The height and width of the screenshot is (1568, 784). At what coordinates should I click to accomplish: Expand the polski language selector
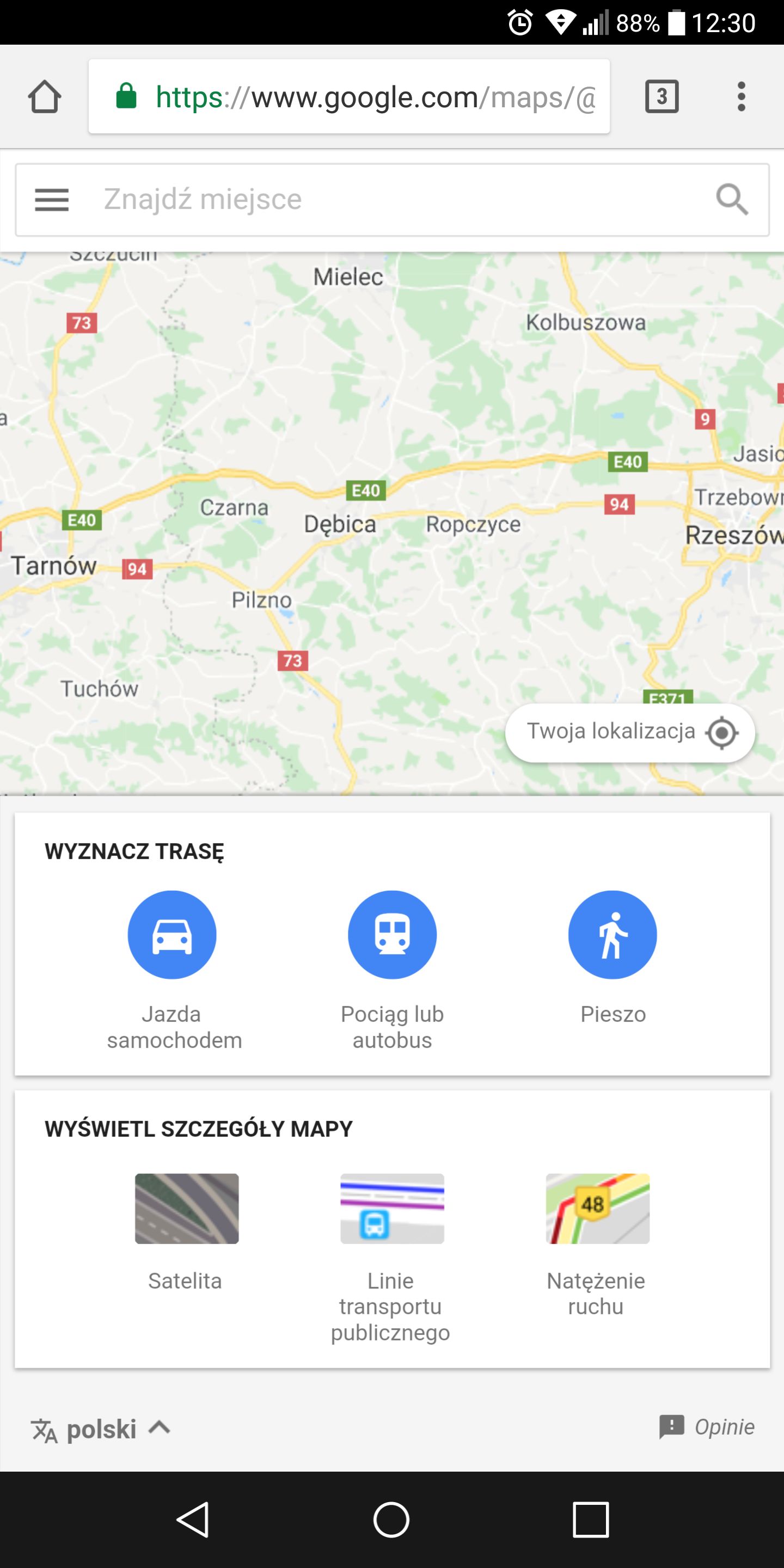(101, 1430)
